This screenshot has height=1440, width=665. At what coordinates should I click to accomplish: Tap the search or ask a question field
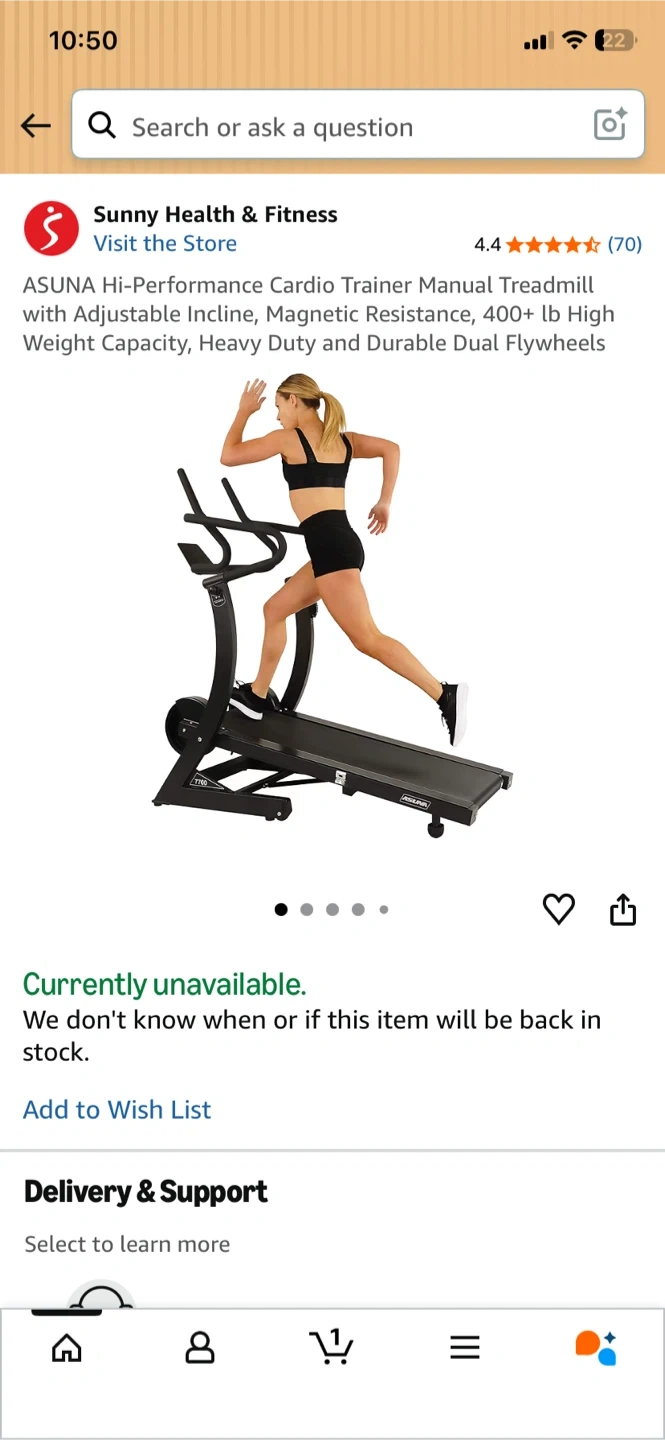point(358,125)
